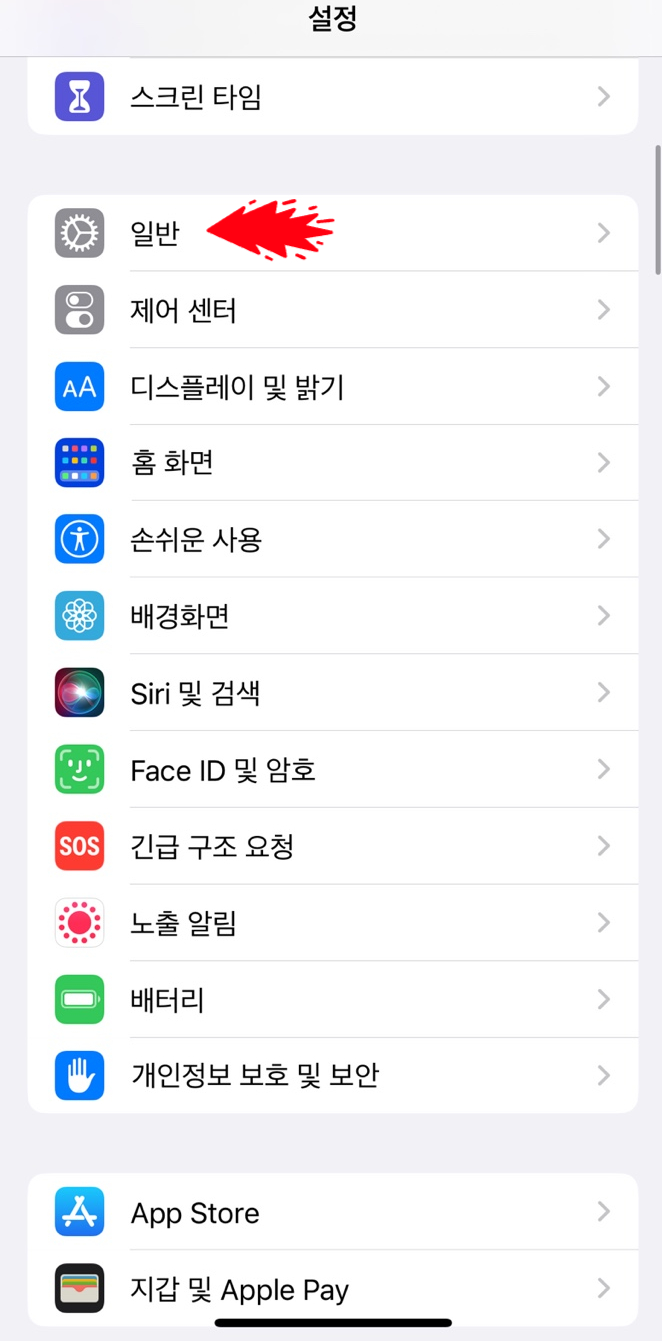Image resolution: width=662 pixels, height=1341 pixels.
Task: Open Face ID 및 암호
Action: 223,770
